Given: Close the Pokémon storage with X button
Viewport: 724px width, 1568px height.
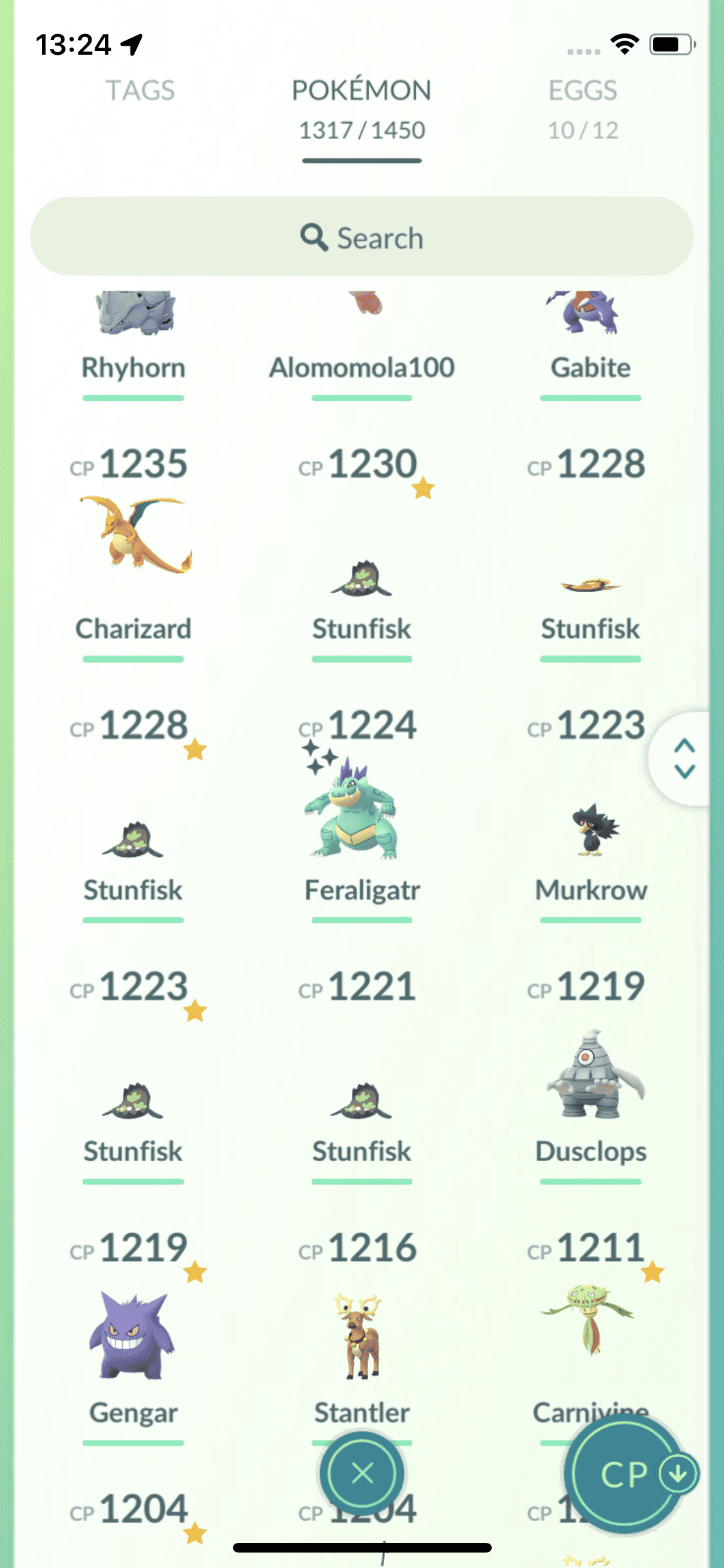Looking at the screenshot, I should [x=362, y=1473].
